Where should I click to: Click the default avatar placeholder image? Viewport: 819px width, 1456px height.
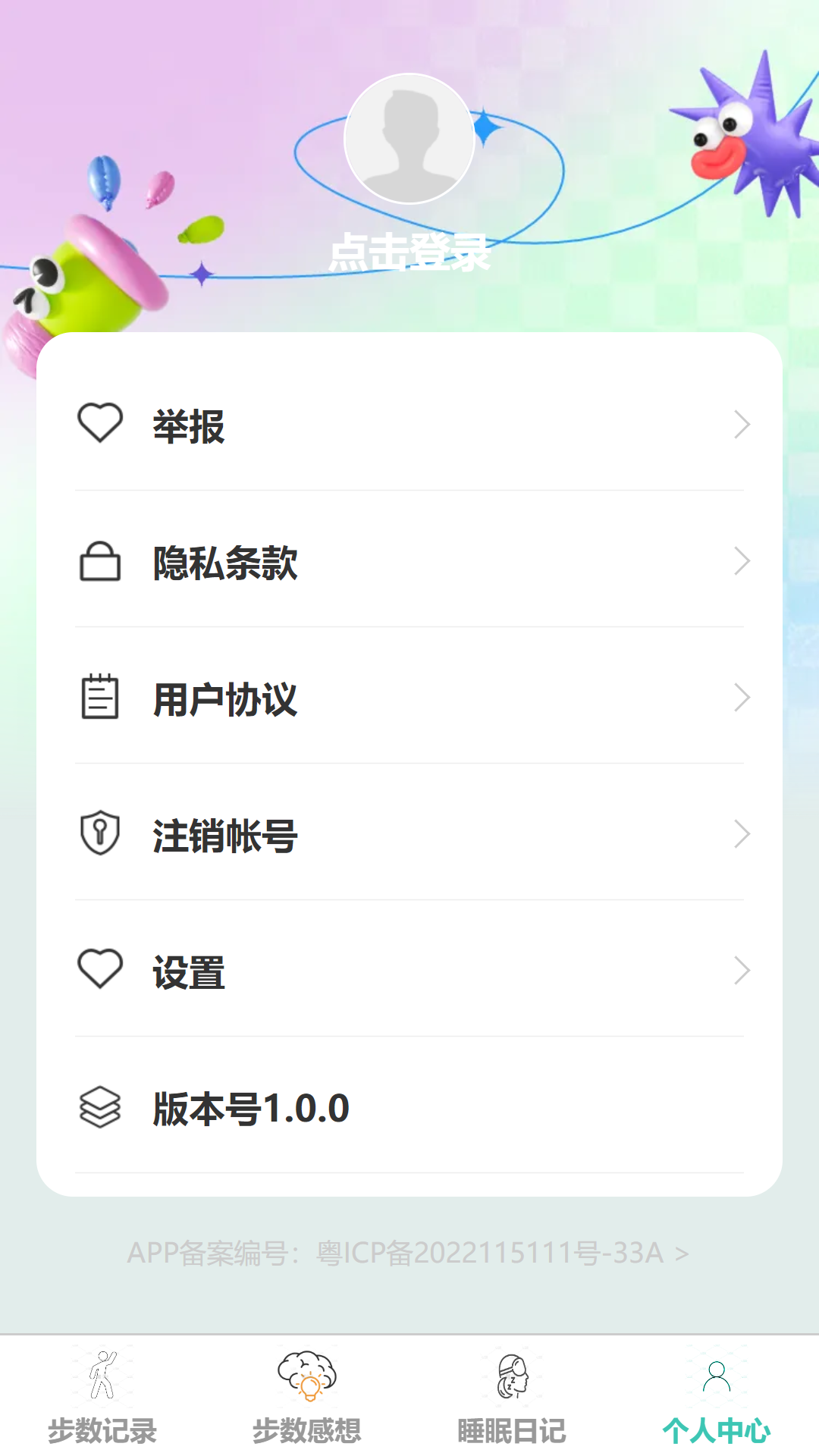tap(409, 138)
